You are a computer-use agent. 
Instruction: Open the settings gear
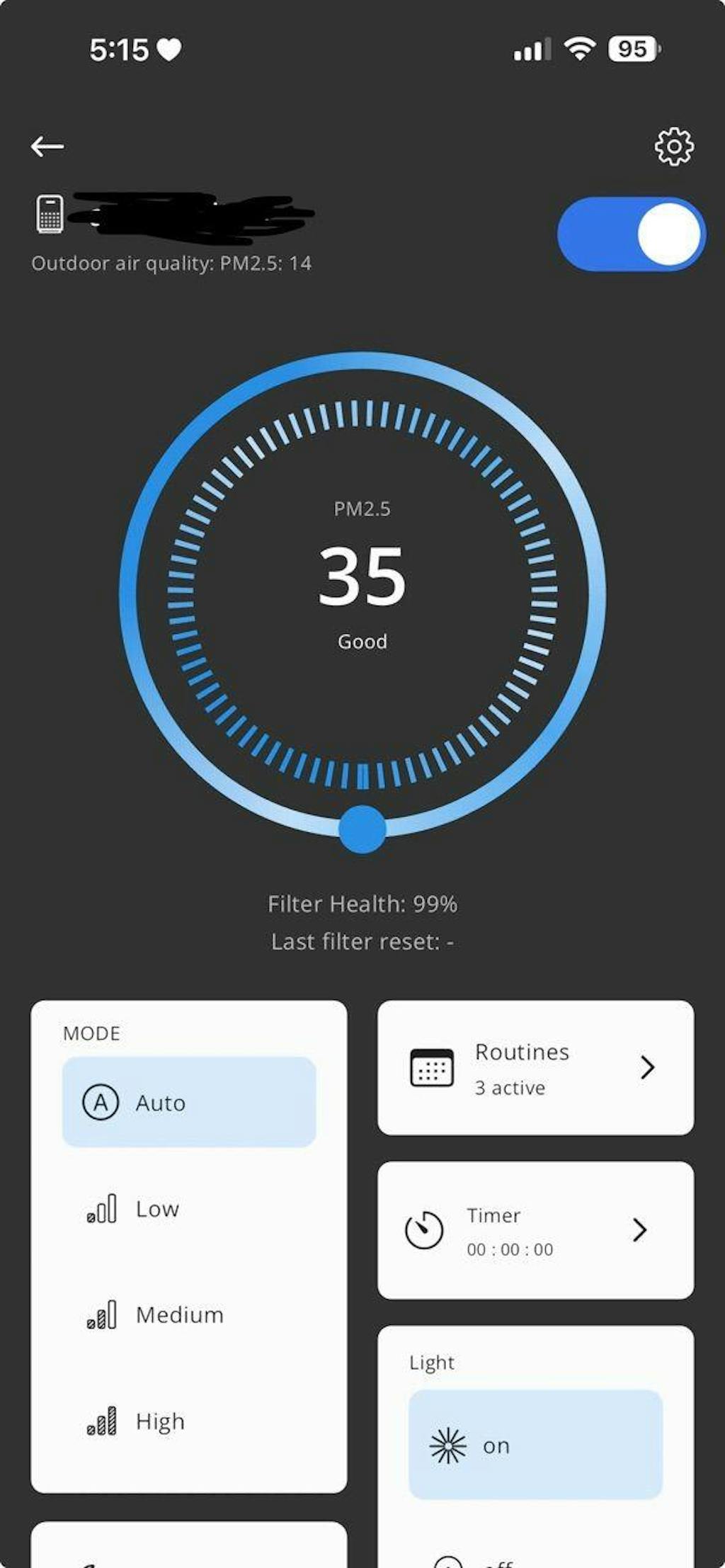click(x=673, y=147)
